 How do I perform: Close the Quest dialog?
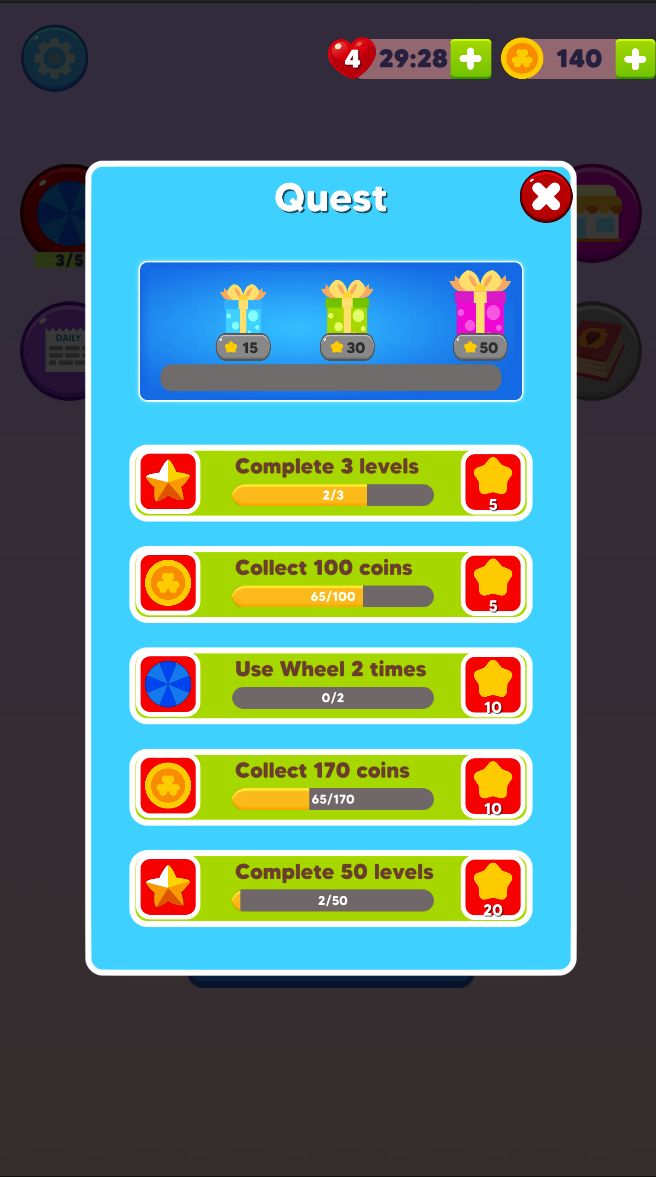[x=546, y=196]
